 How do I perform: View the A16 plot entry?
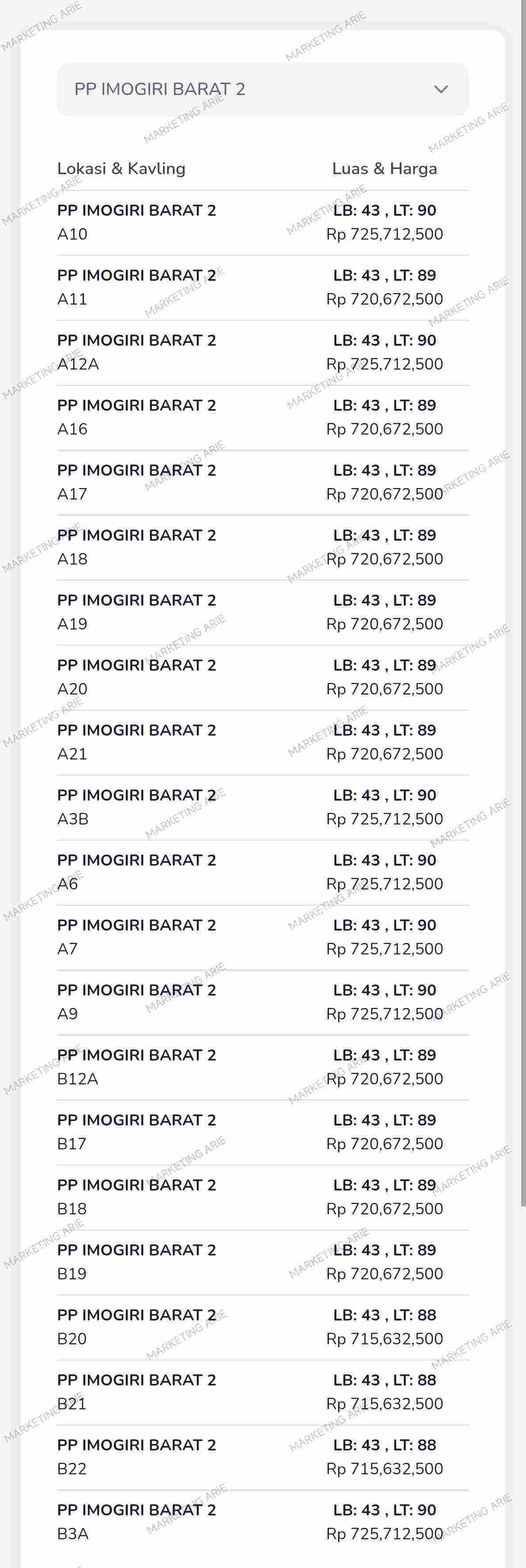262,417
